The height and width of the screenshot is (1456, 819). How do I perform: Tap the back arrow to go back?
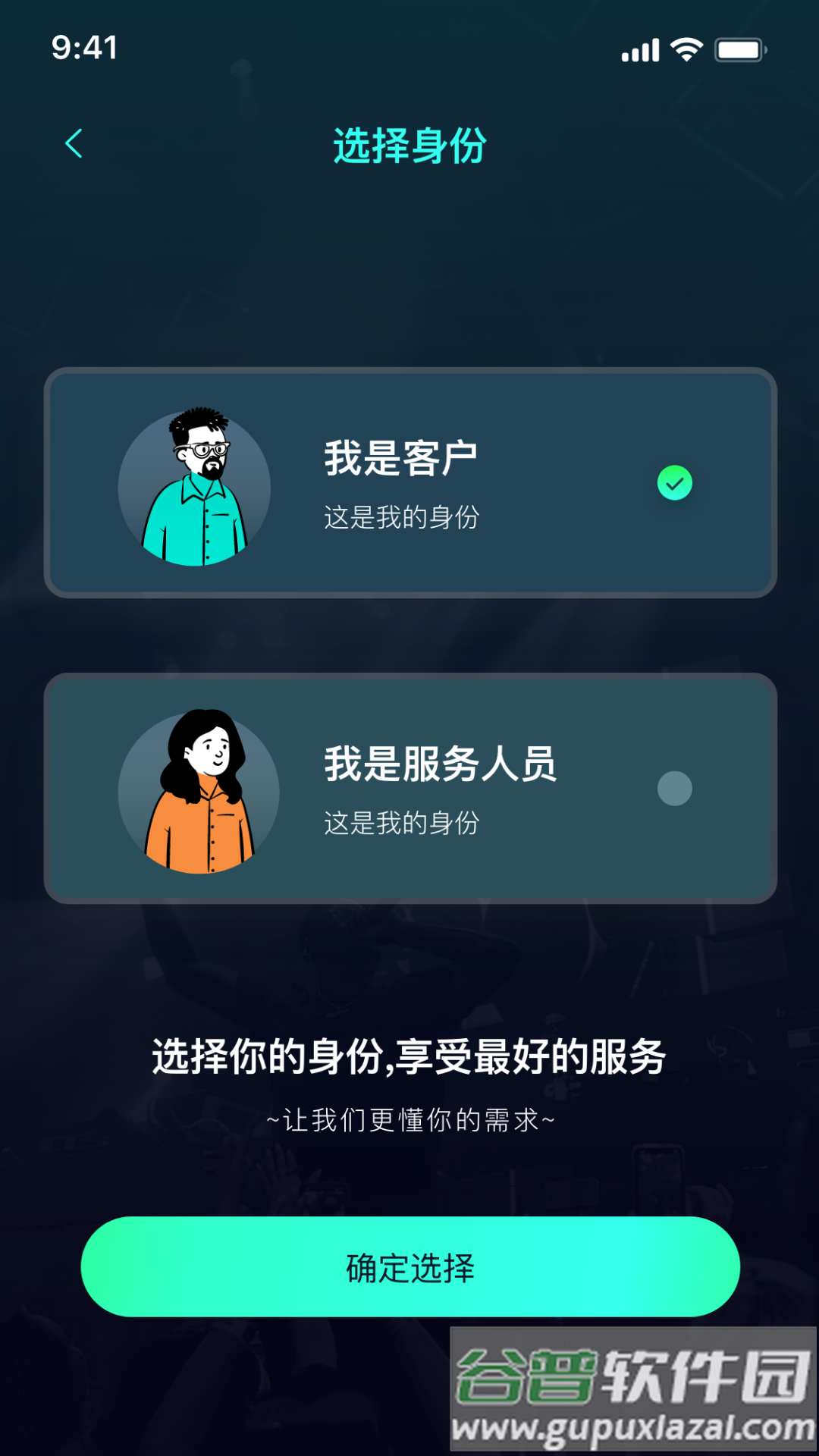coord(74,144)
